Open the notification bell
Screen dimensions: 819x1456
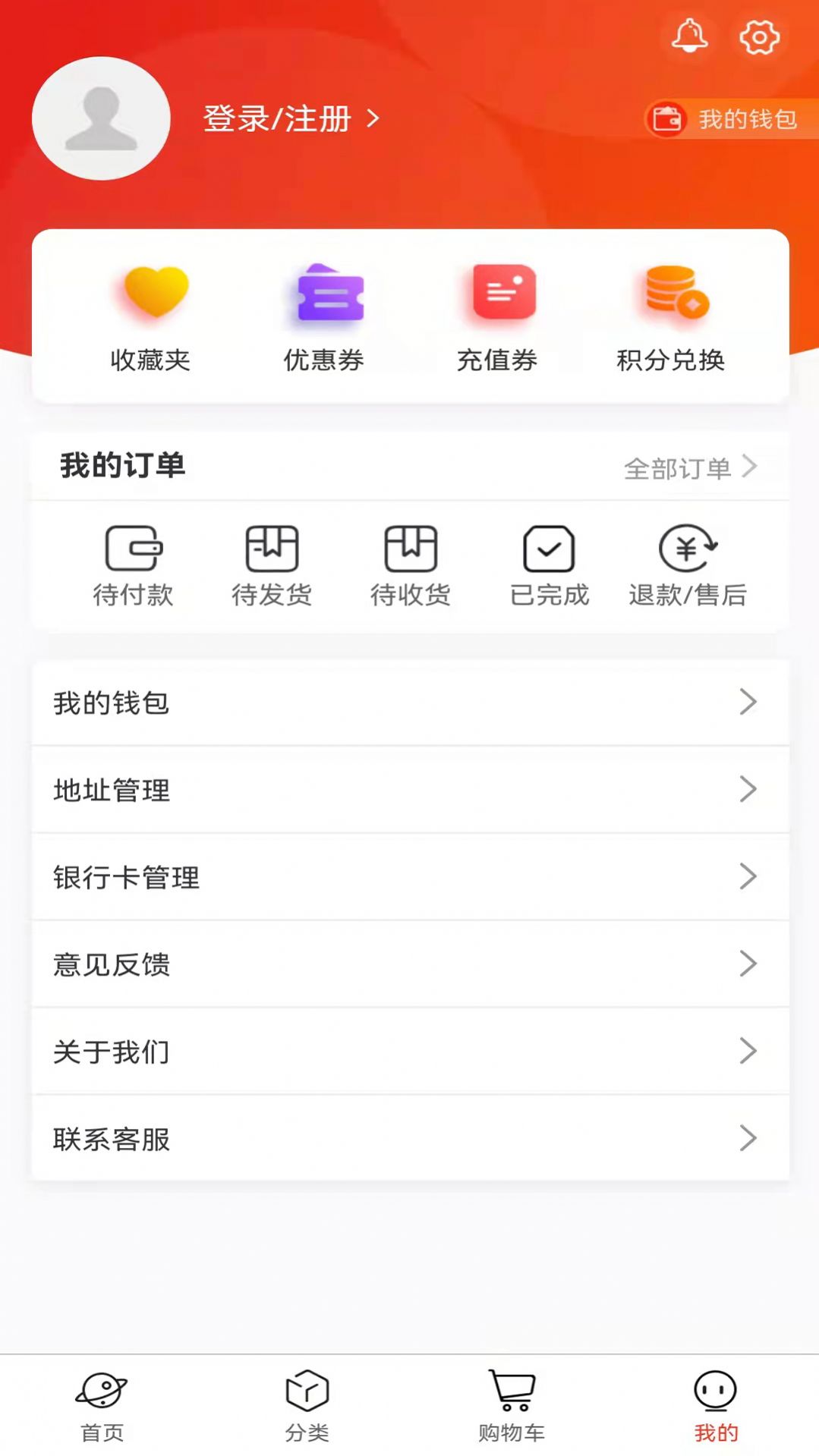click(x=689, y=35)
